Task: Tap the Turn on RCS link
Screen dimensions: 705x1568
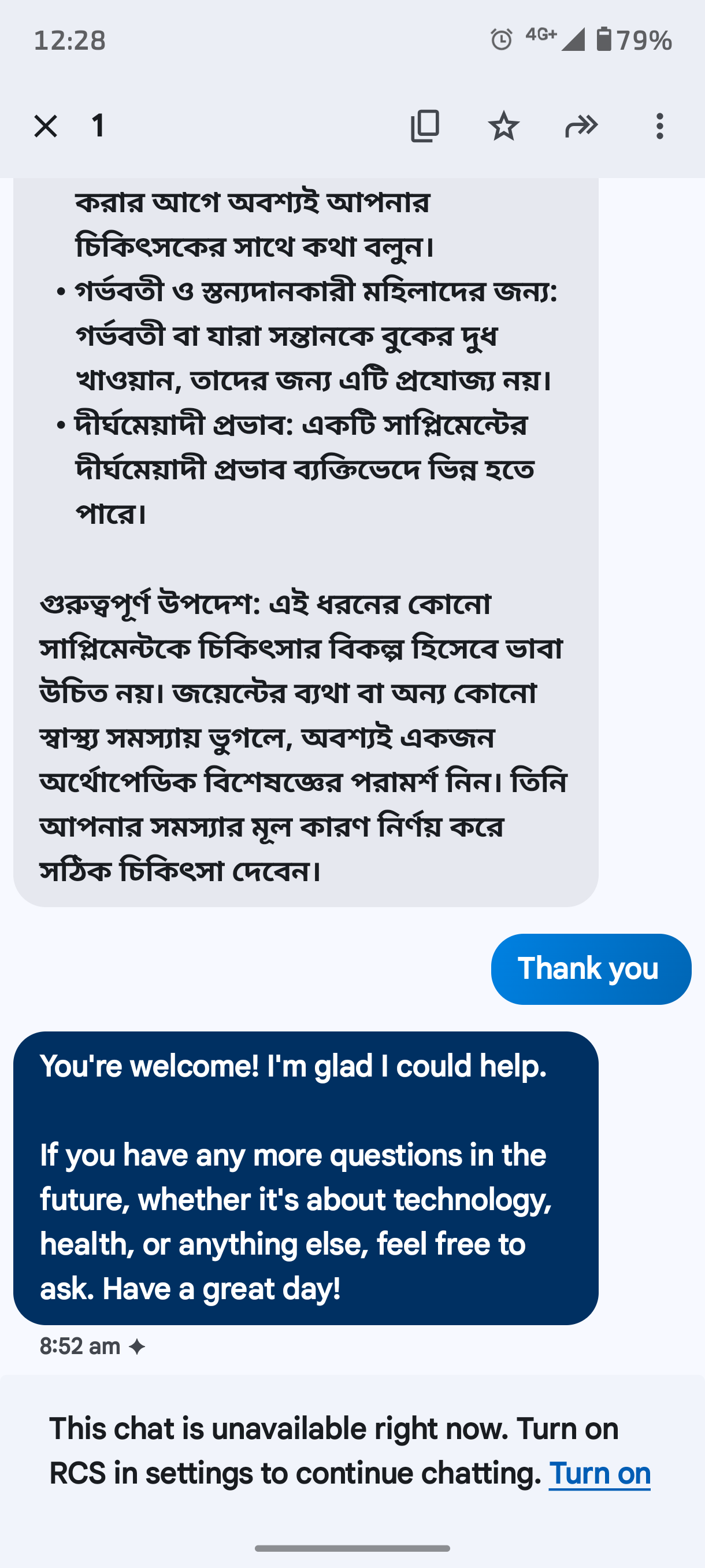Action: [599, 1474]
